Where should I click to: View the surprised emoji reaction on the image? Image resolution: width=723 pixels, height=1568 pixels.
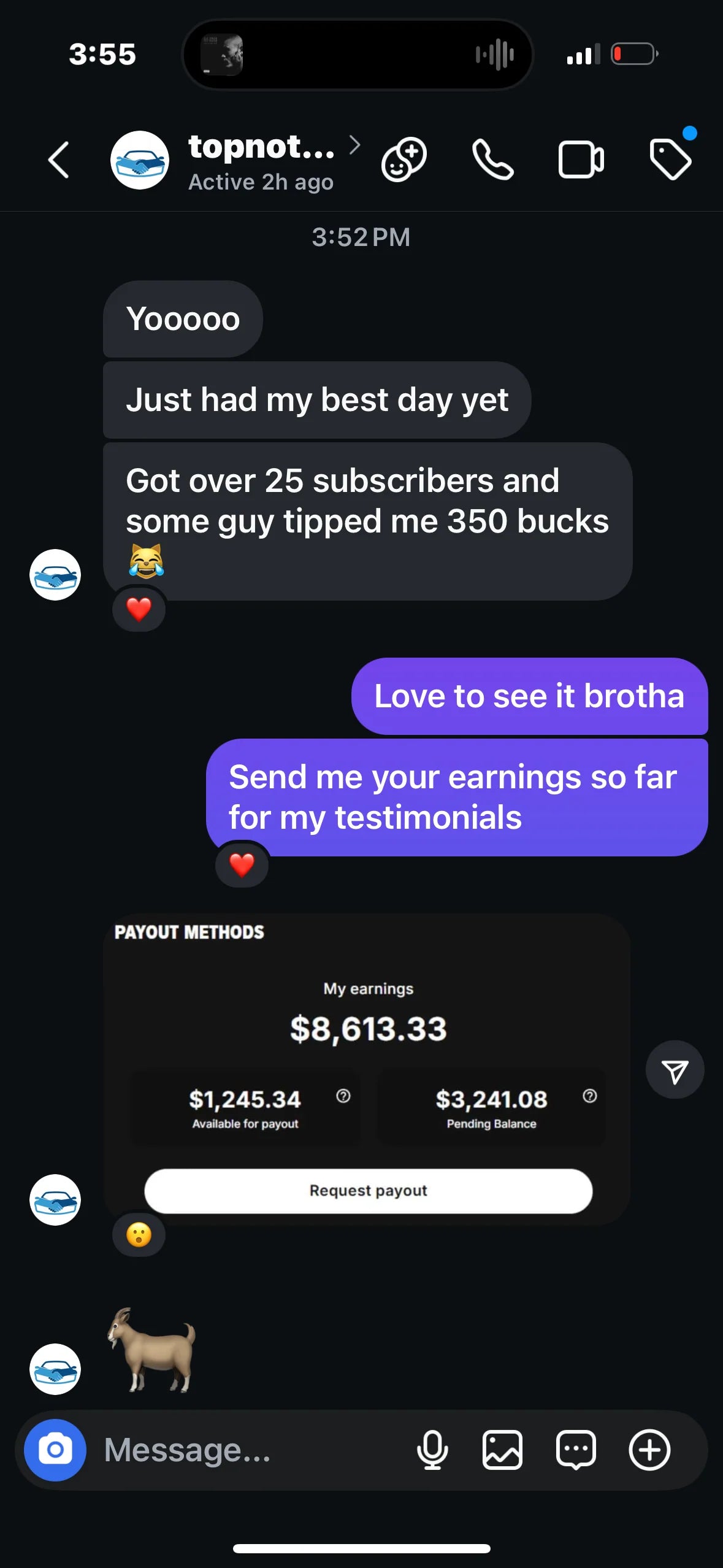click(x=139, y=1235)
